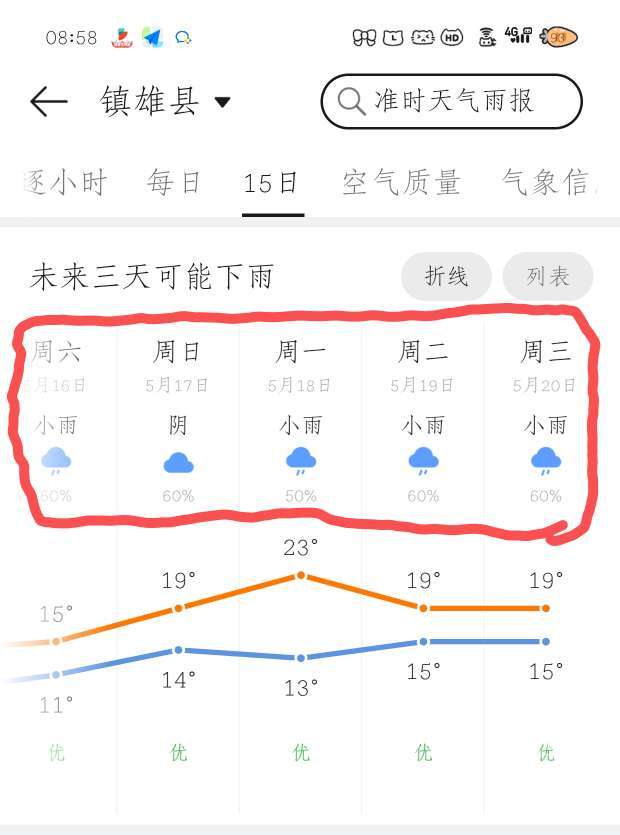Image resolution: width=620 pixels, height=835 pixels.
Task: Switch to the 逐小时 tab
Action: pos(65,183)
